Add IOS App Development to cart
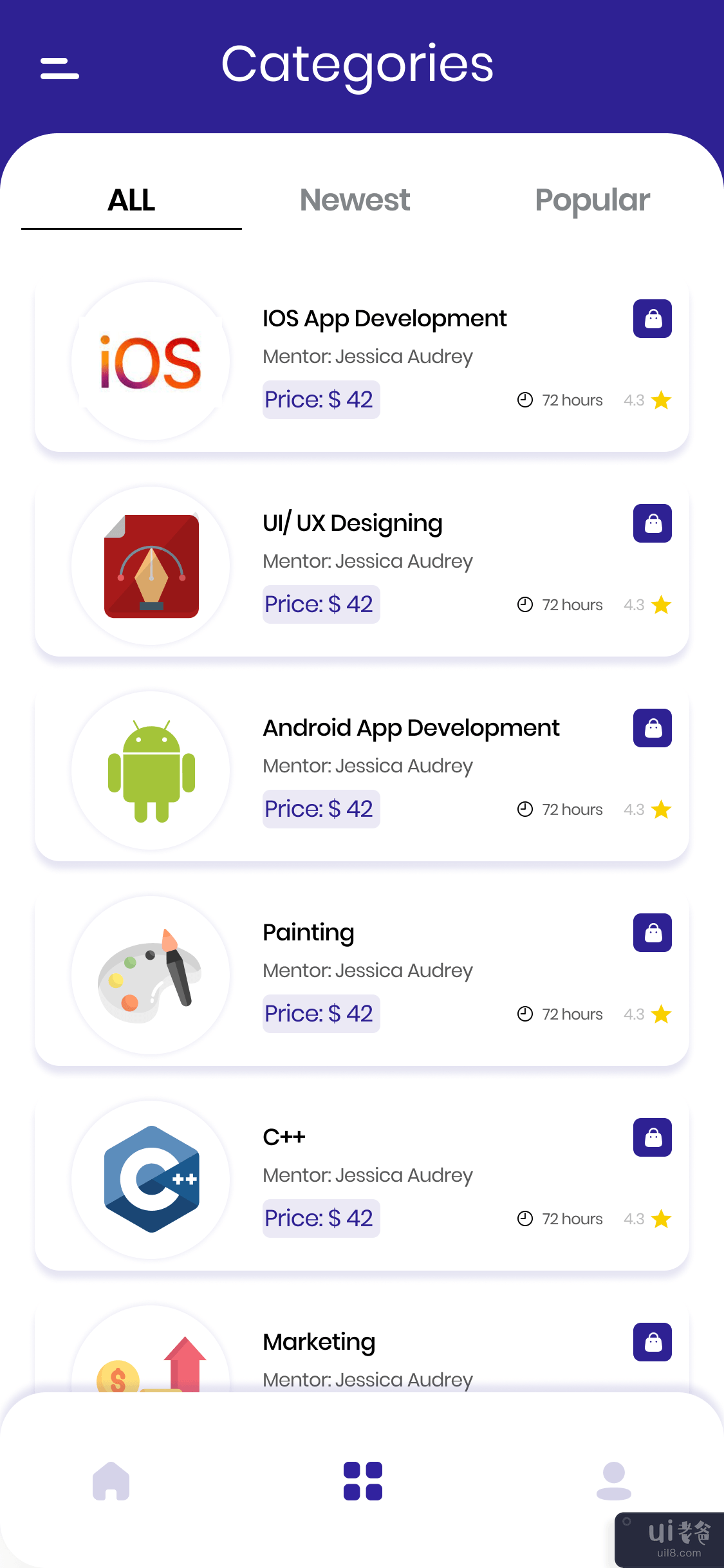The width and height of the screenshot is (724, 1568). tap(653, 319)
